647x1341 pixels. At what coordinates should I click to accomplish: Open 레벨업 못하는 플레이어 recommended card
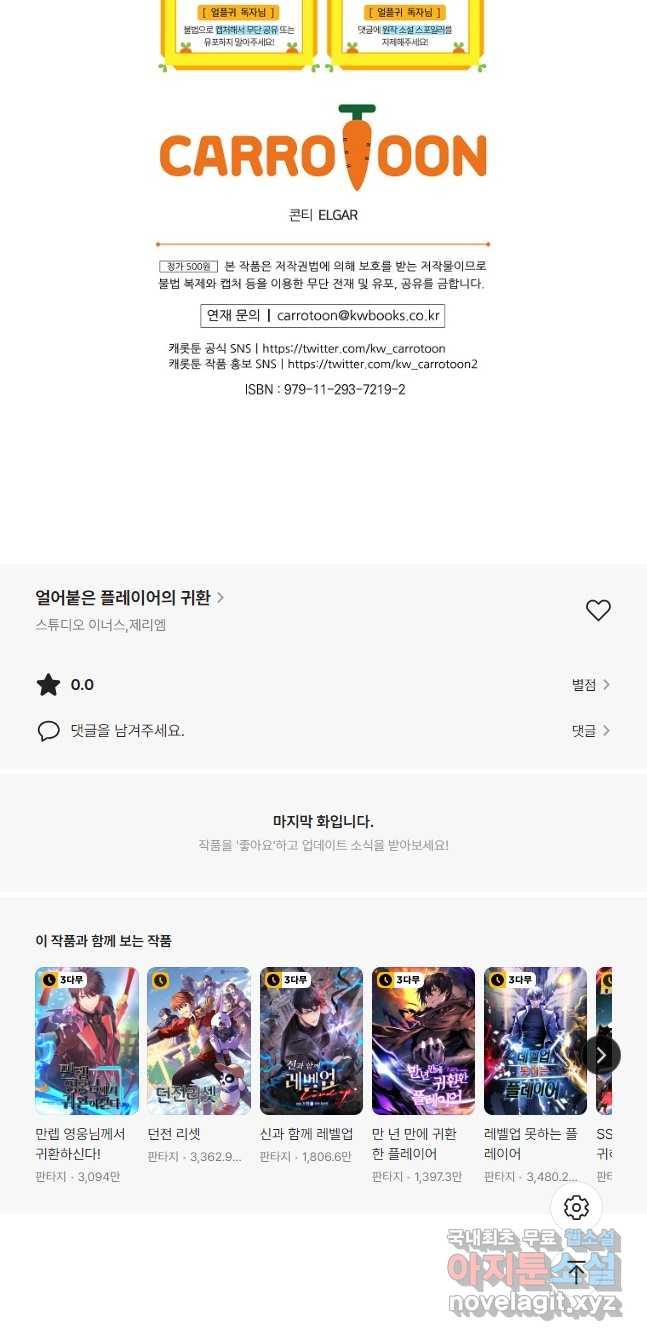[x=535, y=1041]
